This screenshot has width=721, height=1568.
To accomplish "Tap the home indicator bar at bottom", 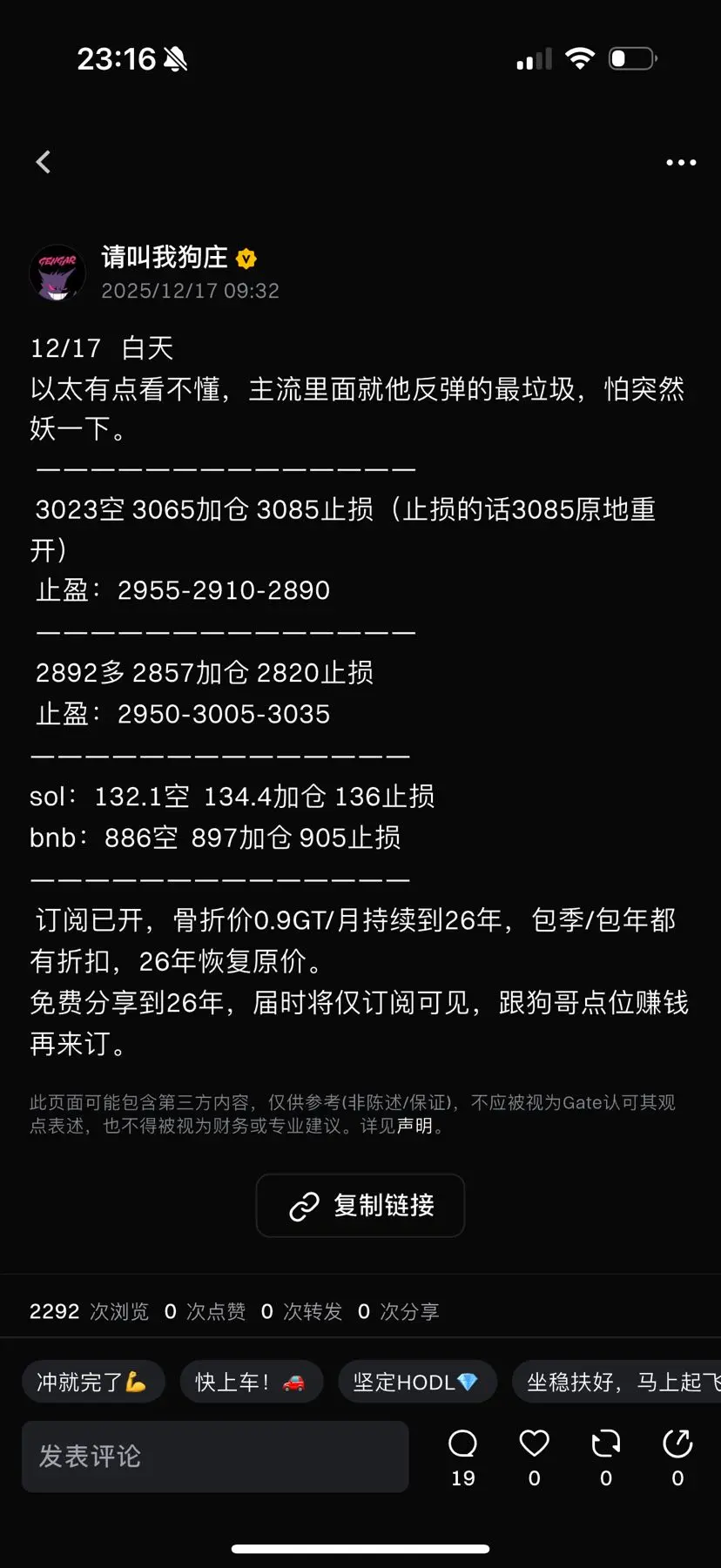I will 360,1550.
